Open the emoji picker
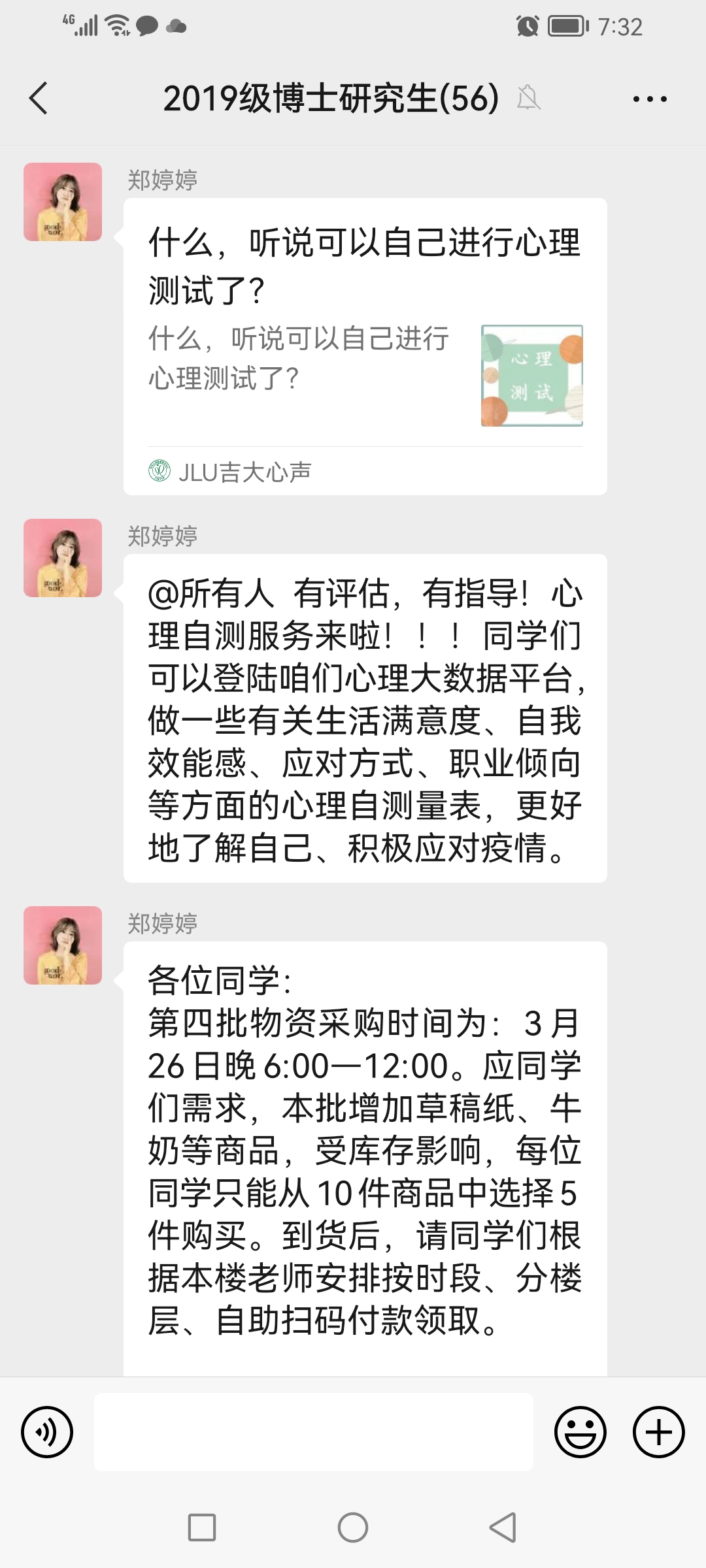The width and height of the screenshot is (706, 1568). (x=580, y=1431)
